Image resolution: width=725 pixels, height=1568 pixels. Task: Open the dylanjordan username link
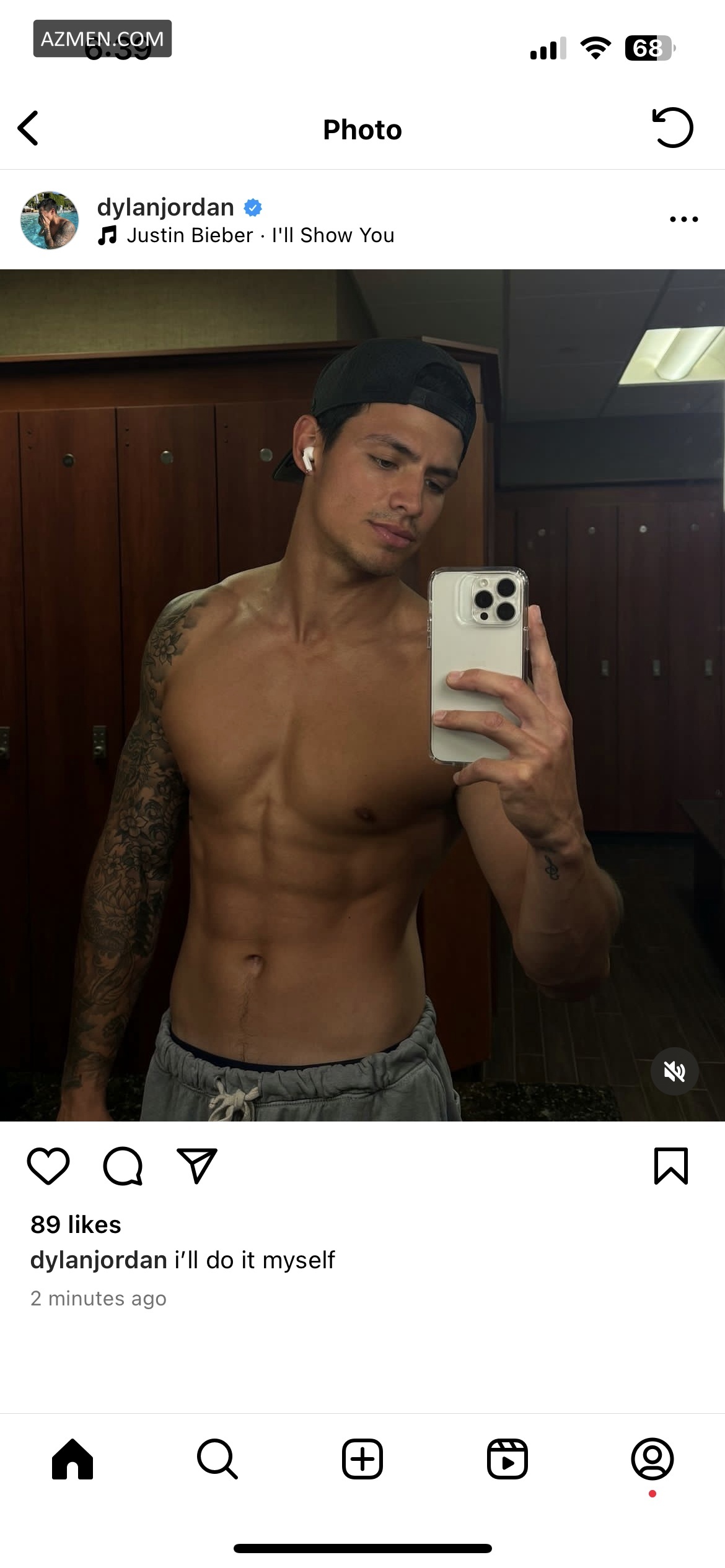(x=165, y=207)
